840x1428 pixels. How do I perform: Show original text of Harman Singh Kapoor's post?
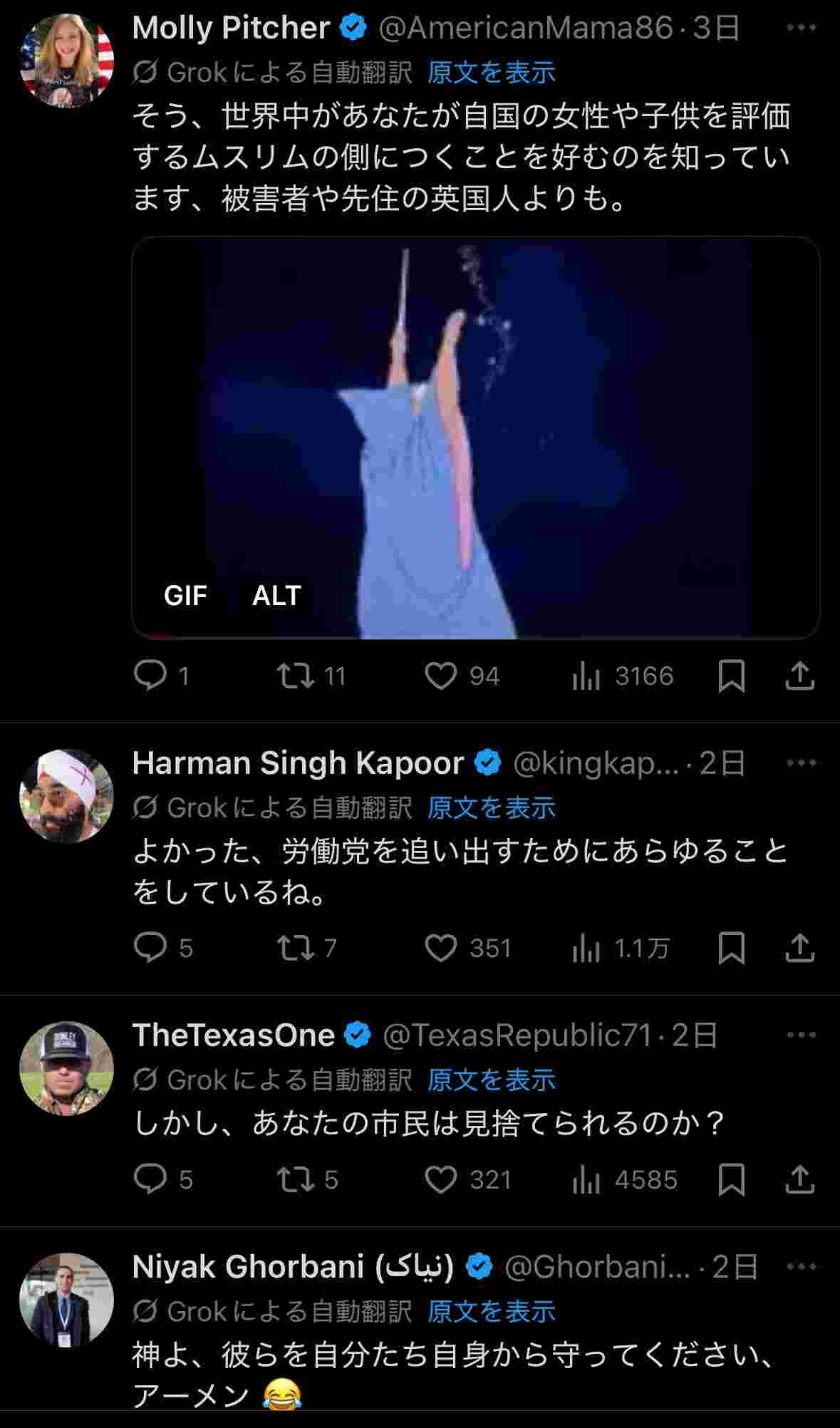point(491,807)
